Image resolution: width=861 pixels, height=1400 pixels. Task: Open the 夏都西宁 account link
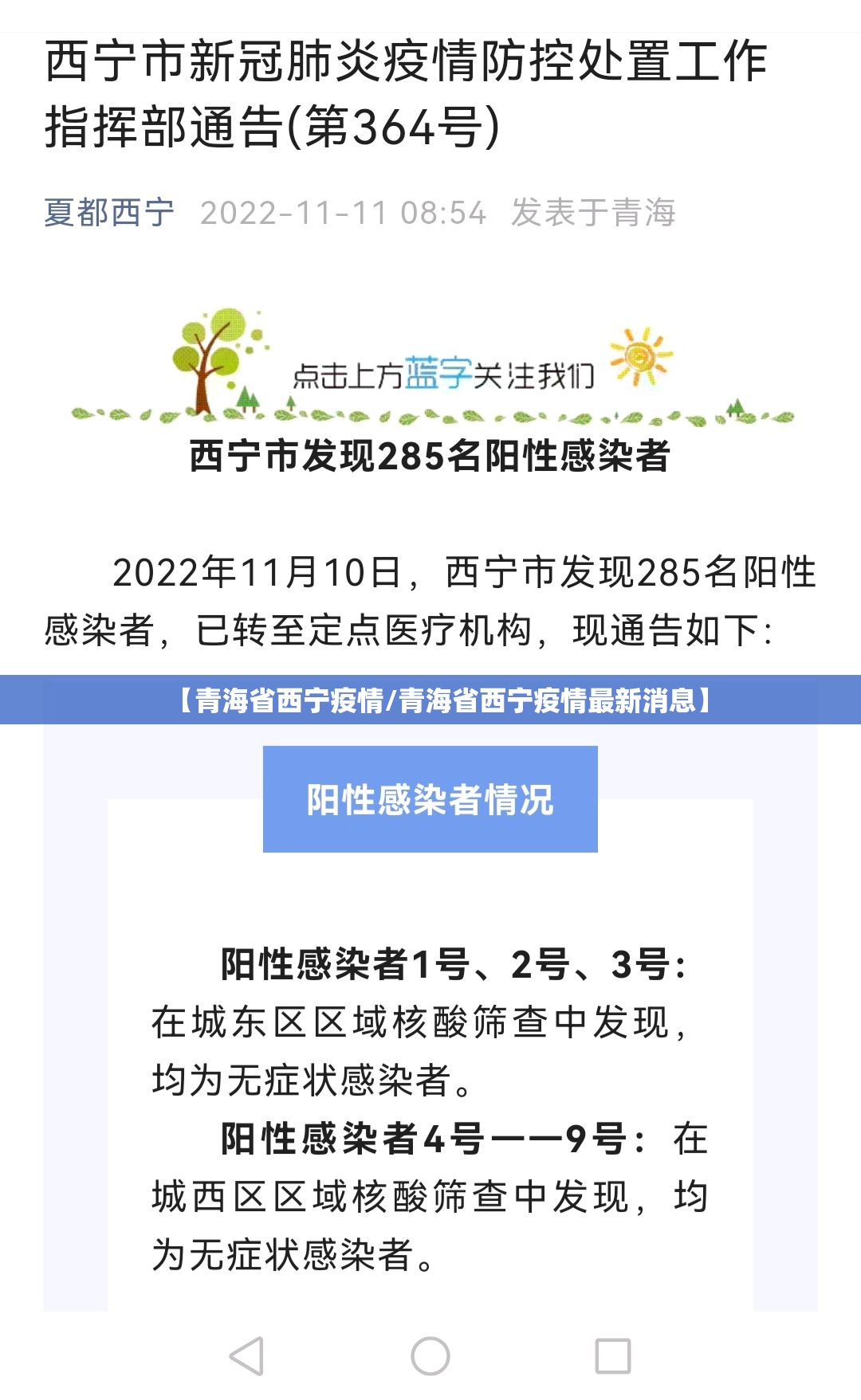(x=109, y=213)
